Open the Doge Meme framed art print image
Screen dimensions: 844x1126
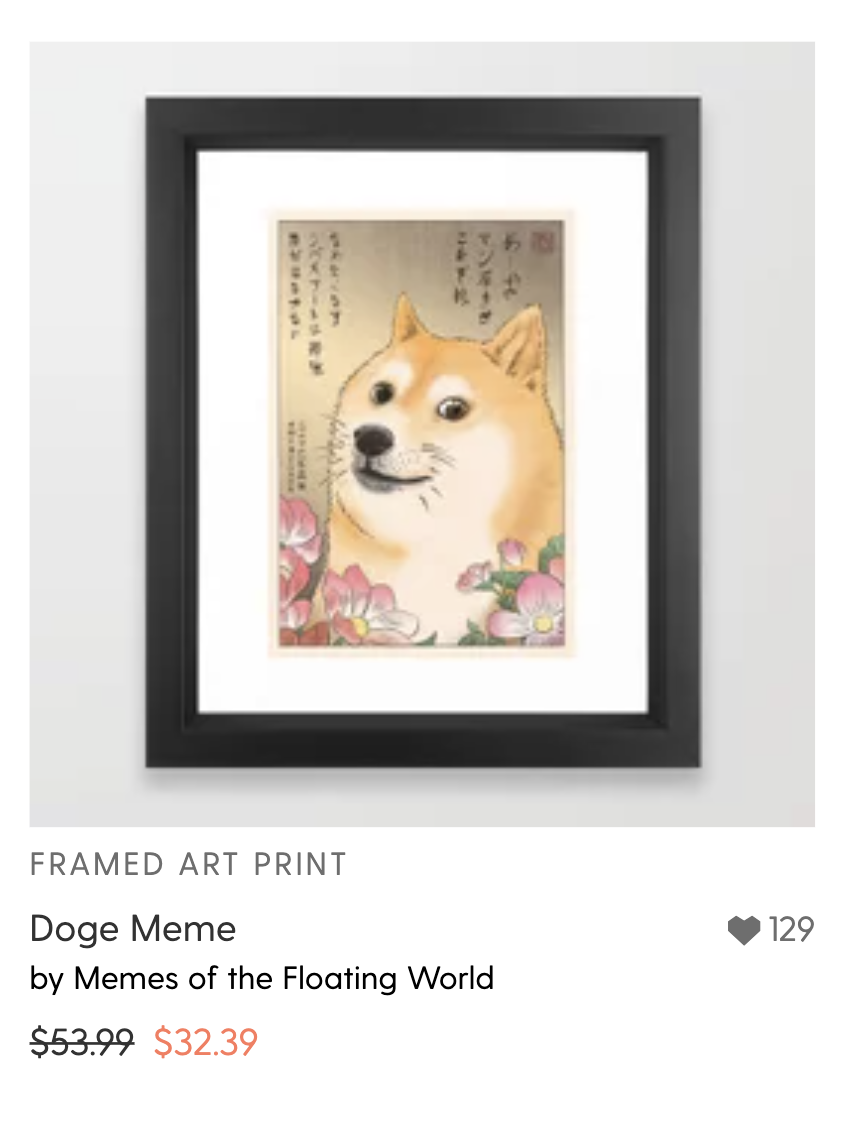point(422,433)
